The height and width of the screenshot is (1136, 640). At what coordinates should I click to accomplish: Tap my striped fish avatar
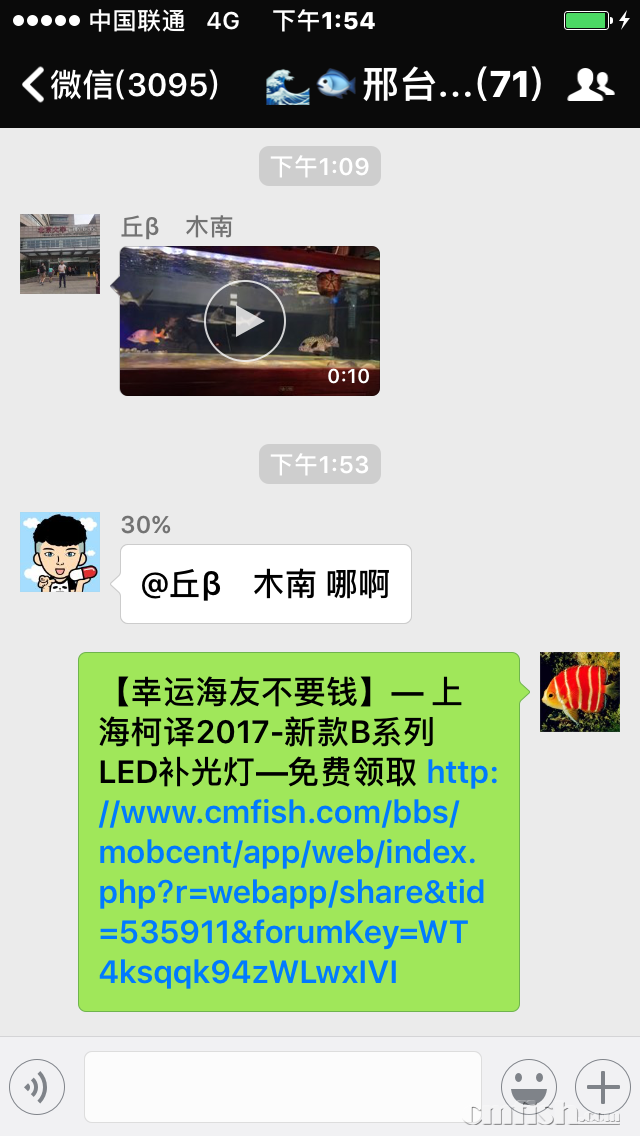point(580,692)
